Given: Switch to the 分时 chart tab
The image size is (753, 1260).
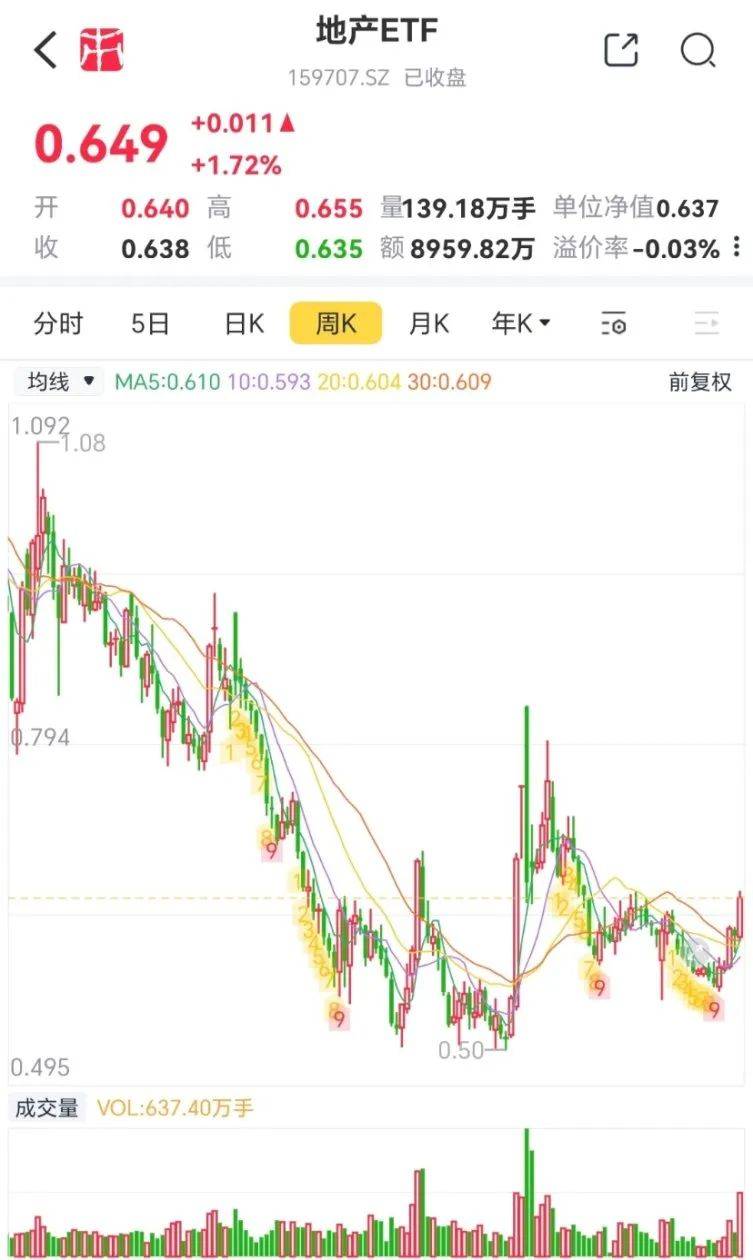Looking at the screenshot, I should (58, 323).
